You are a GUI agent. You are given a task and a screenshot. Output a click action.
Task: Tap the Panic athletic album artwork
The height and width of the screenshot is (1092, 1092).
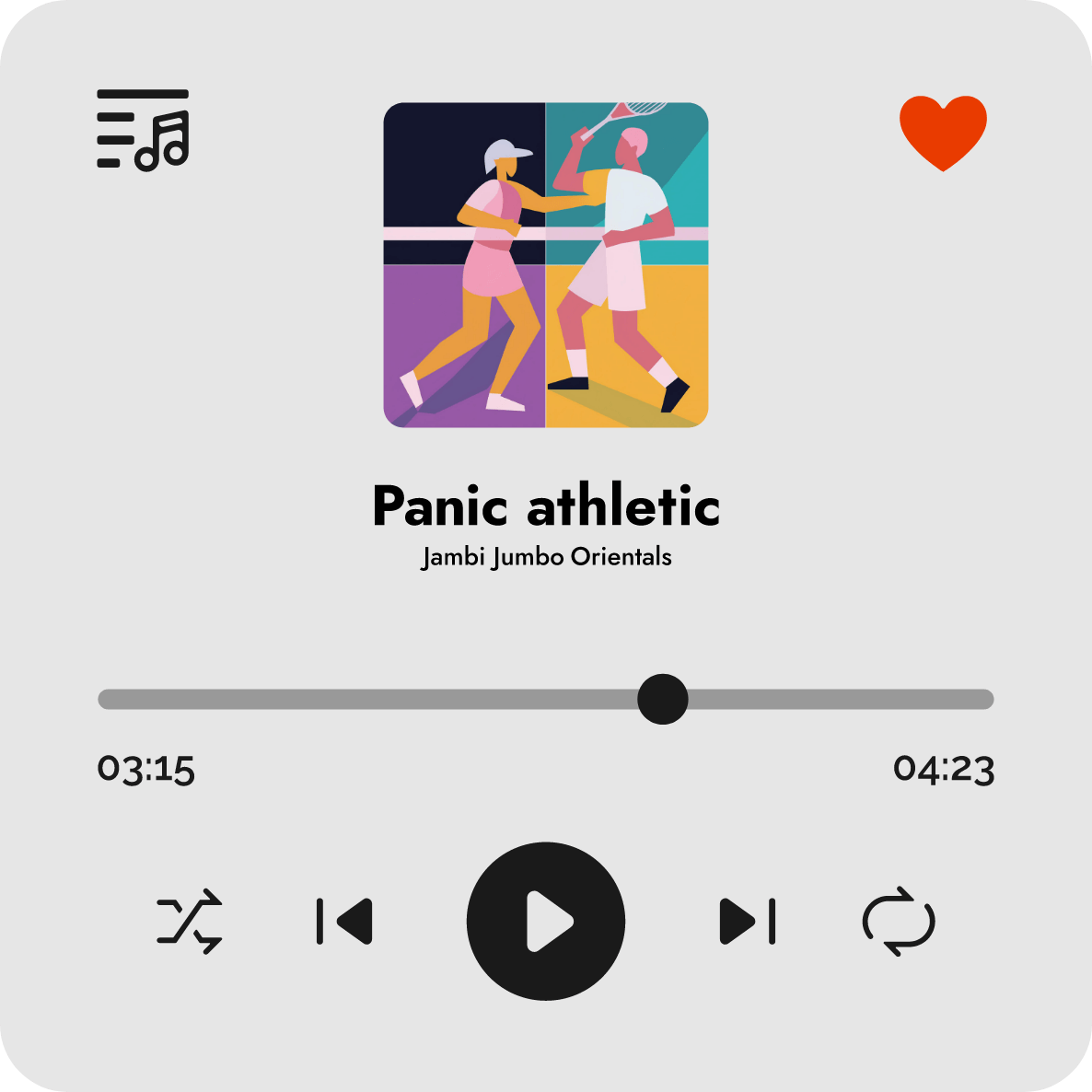point(546,265)
